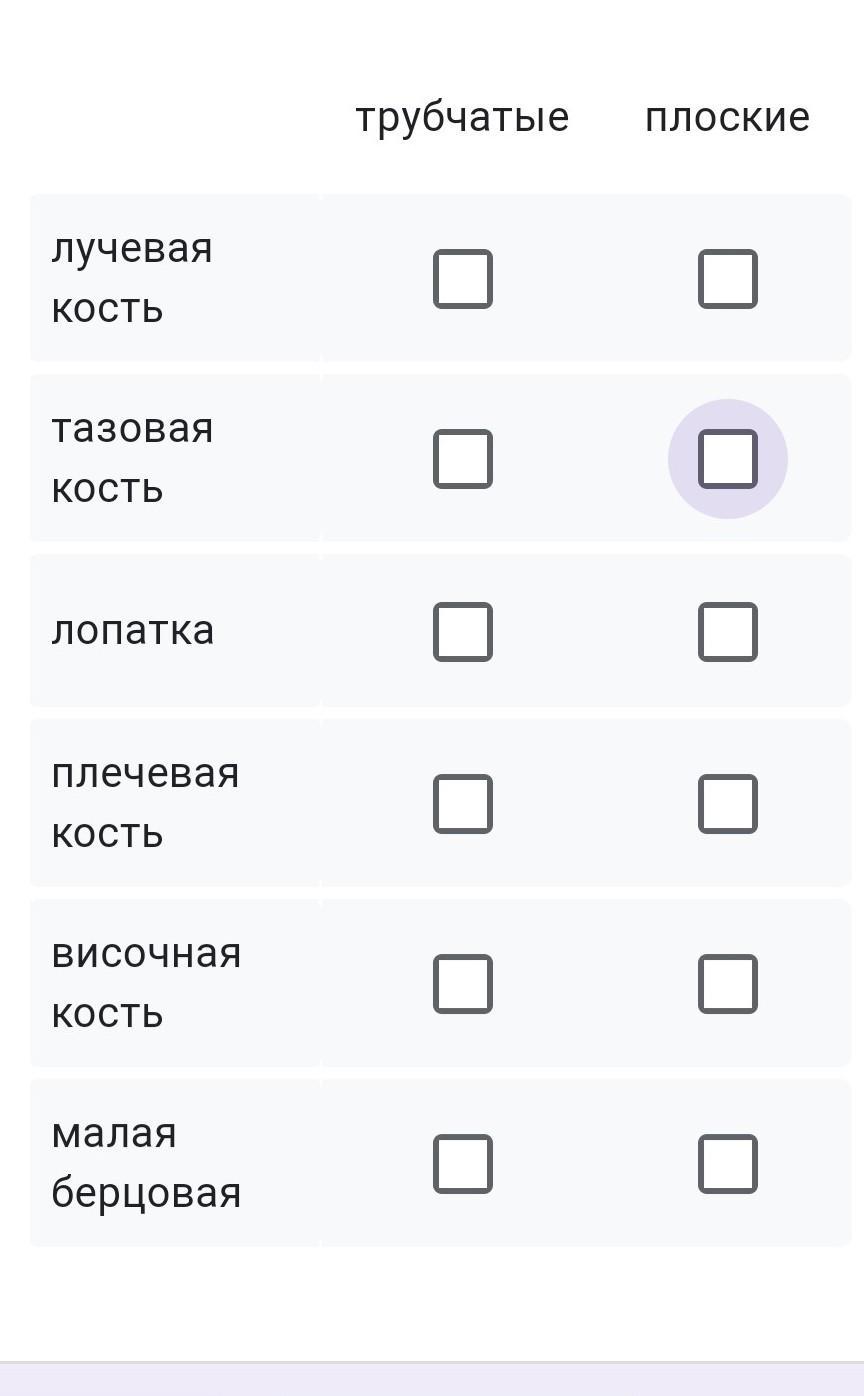Image resolution: width=864 pixels, height=1396 pixels.
Task: Select трубчатые for лопатка
Action: click(x=462, y=632)
